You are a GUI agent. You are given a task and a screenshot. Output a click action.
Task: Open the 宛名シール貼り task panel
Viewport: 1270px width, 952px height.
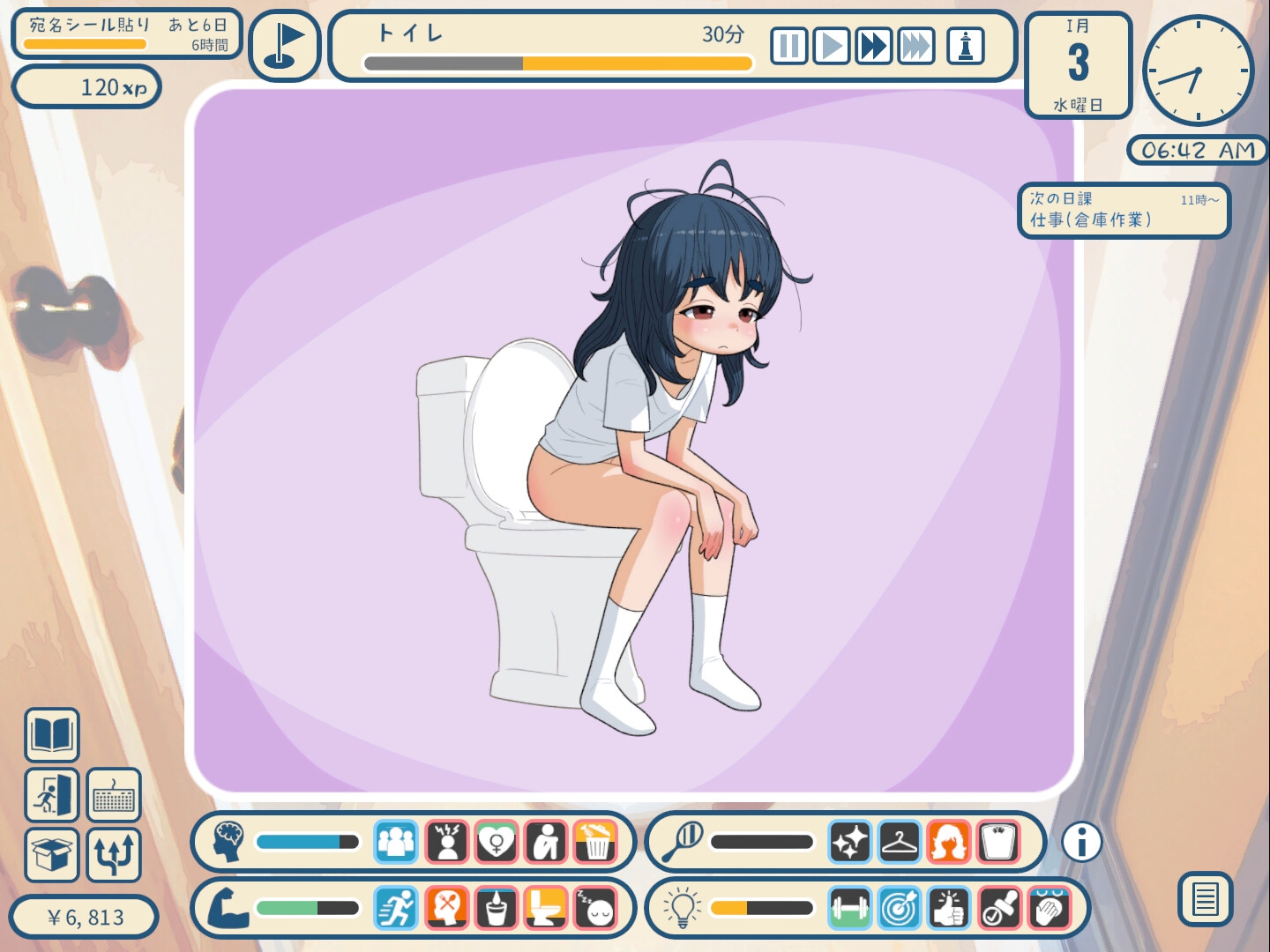(x=126, y=34)
